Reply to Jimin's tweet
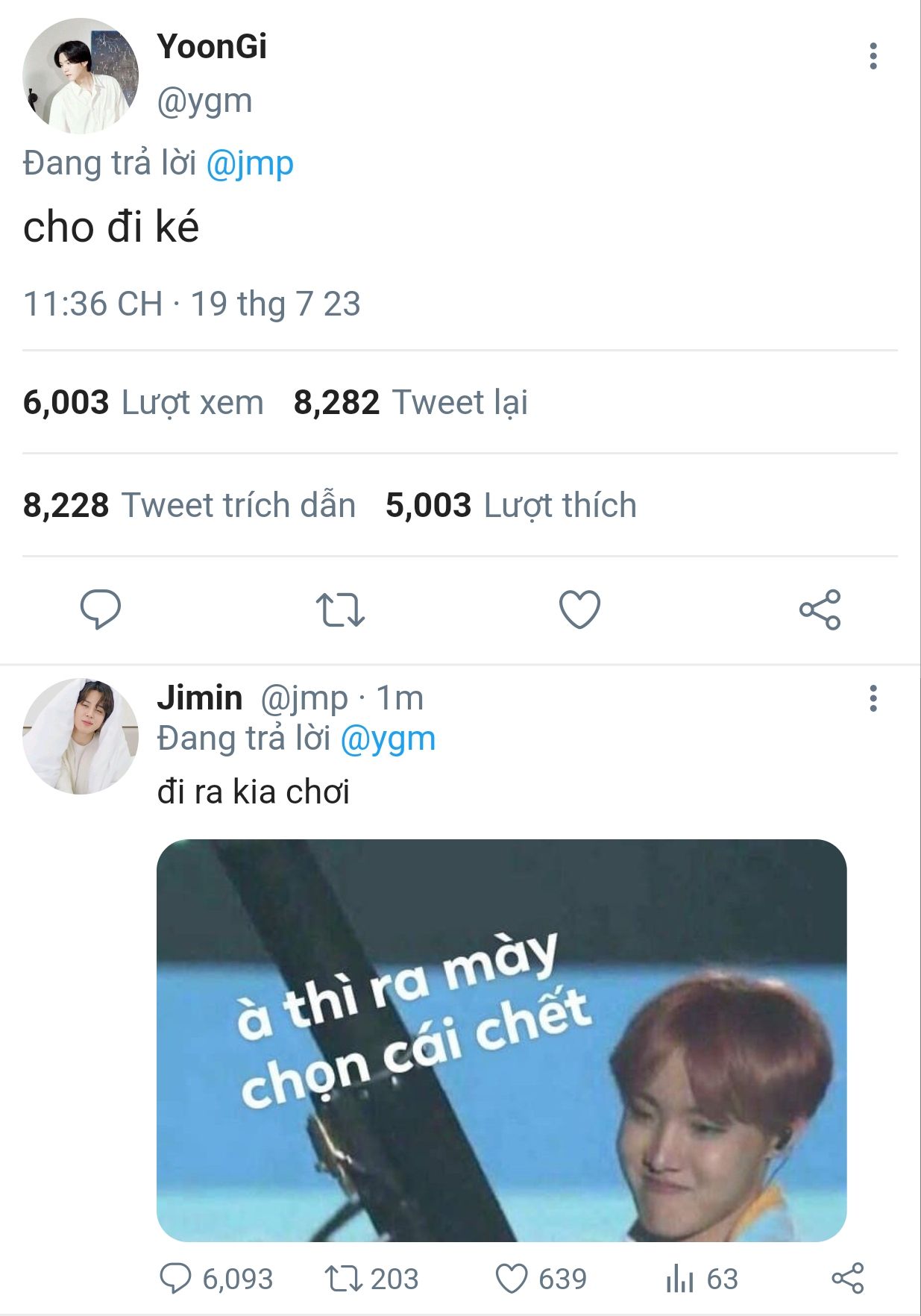 pos(176,1279)
